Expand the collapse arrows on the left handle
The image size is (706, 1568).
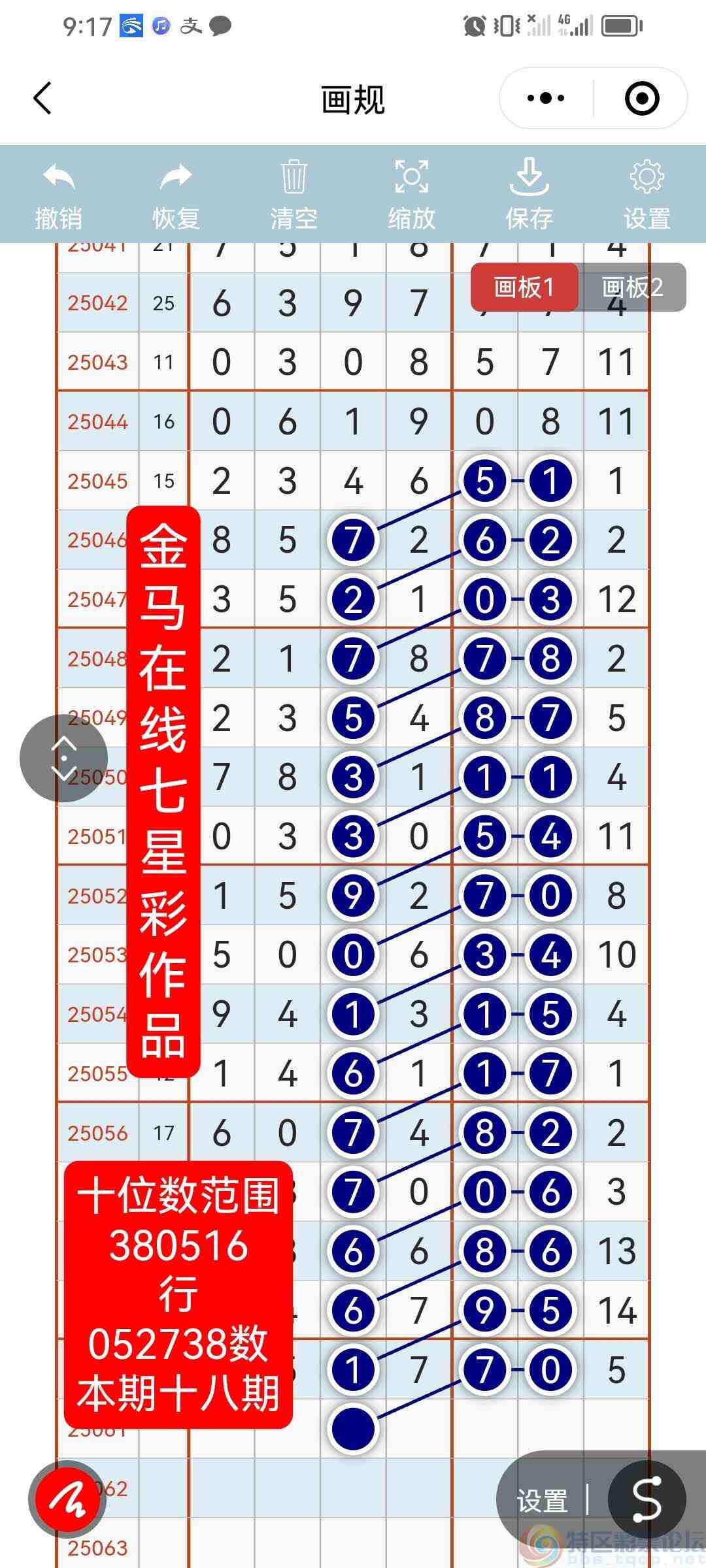pyautogui.click(x=65, y=758)
